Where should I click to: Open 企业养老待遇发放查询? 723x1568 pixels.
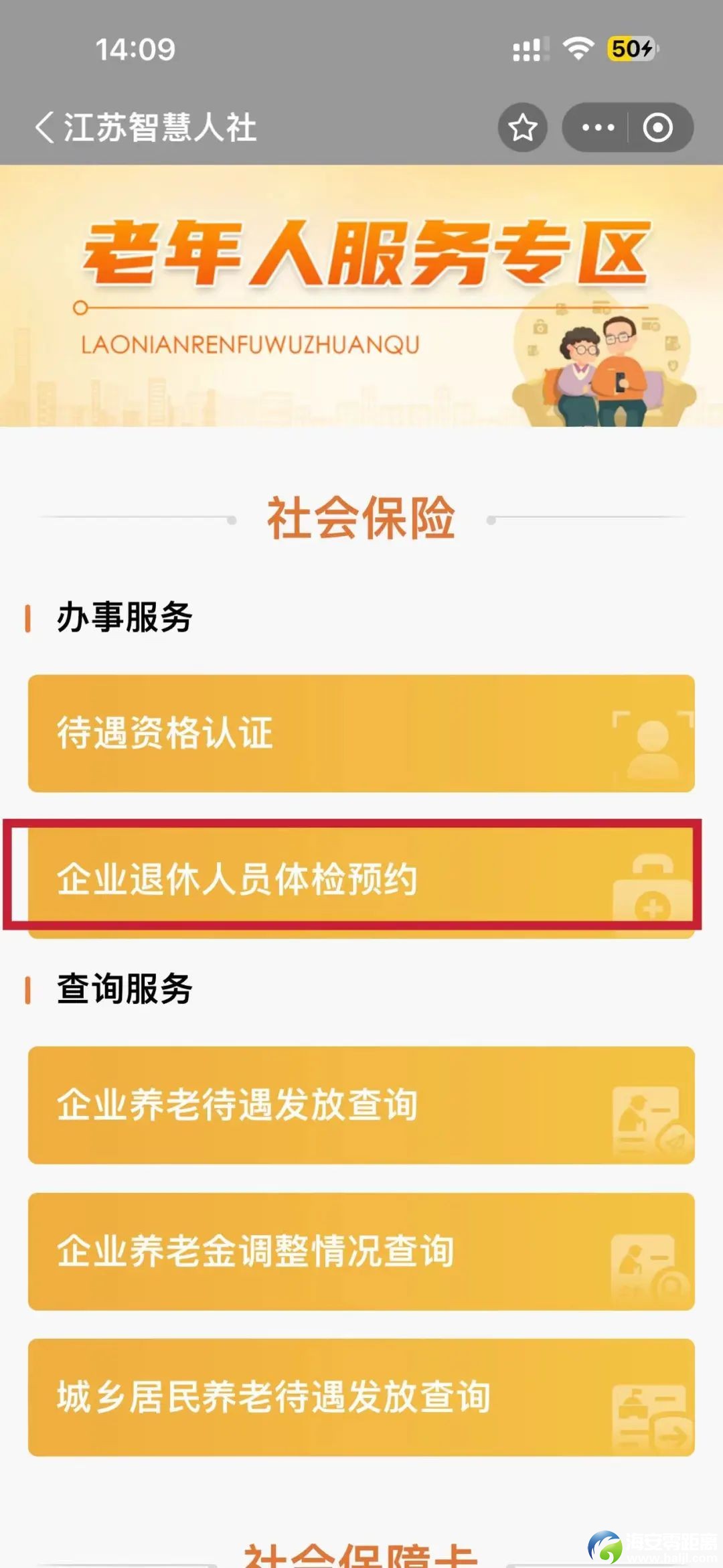coord(361,1105)
